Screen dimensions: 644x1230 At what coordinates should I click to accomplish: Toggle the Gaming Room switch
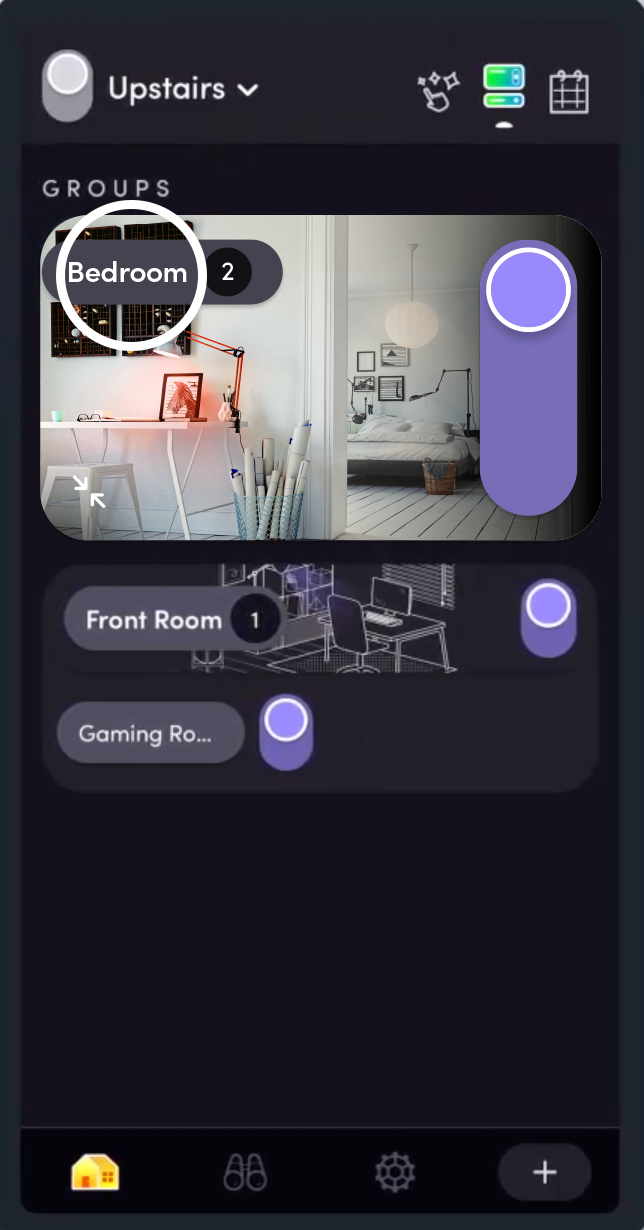286,732
